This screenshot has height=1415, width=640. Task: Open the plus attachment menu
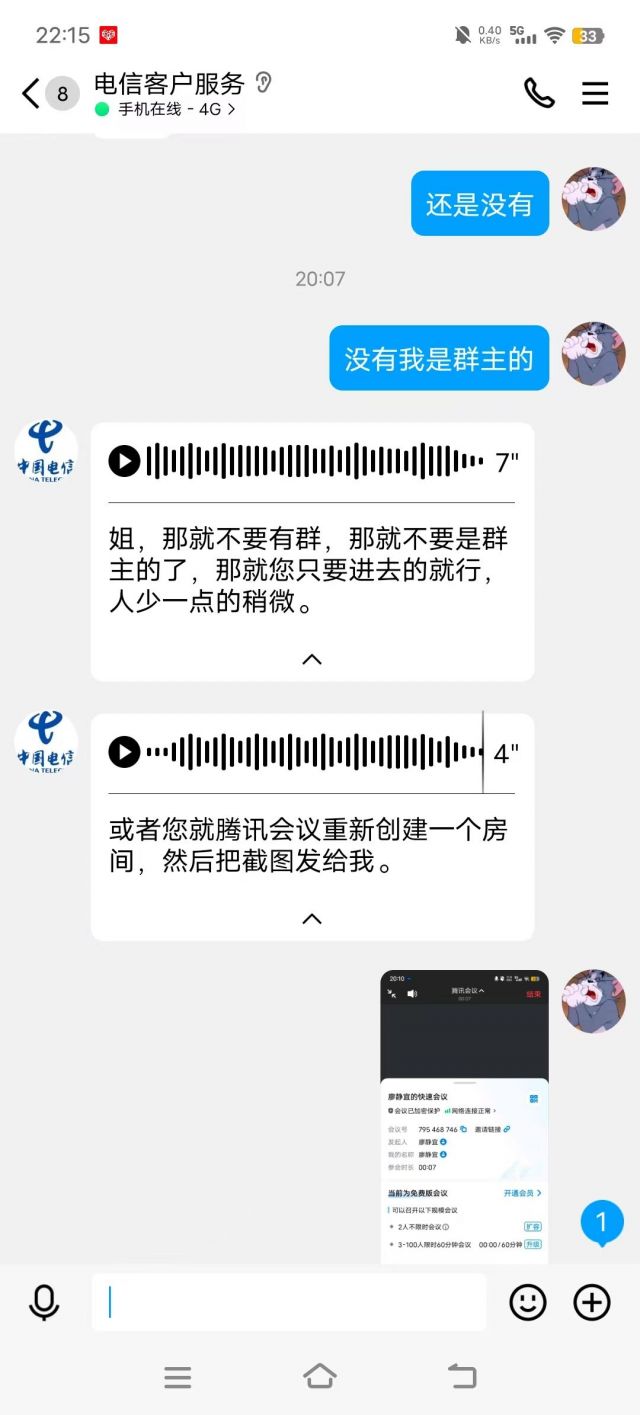[592, 1302]
